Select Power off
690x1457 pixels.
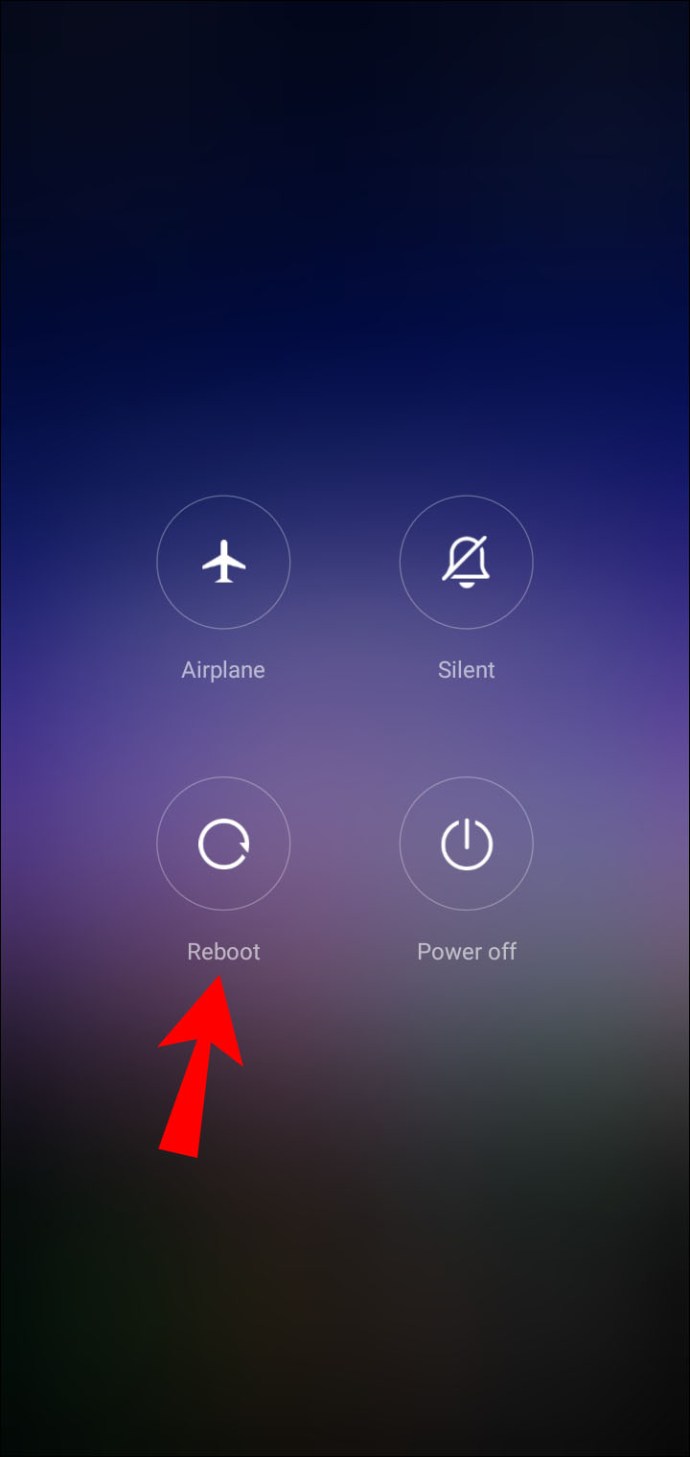click(466, 844)
